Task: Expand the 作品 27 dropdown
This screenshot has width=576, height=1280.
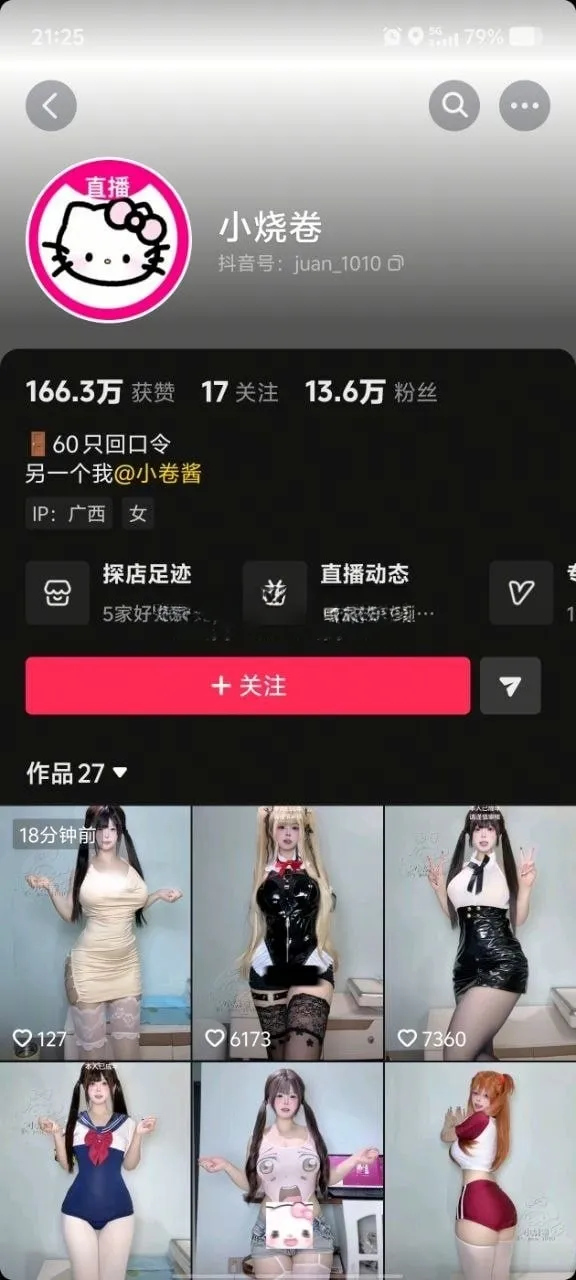Action: [77, 773]
